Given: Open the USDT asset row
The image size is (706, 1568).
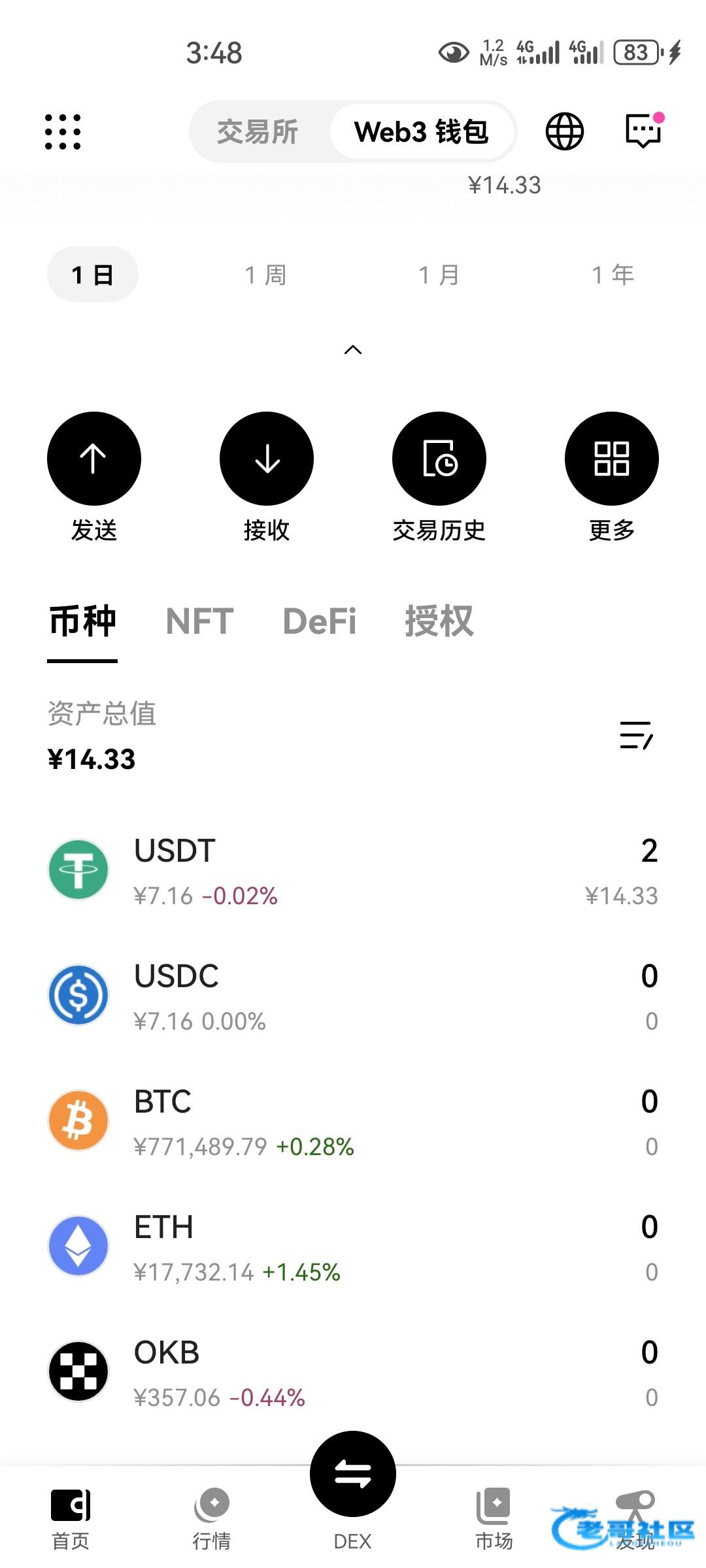Looking at the screenshot, I should [x=353, y=871].
